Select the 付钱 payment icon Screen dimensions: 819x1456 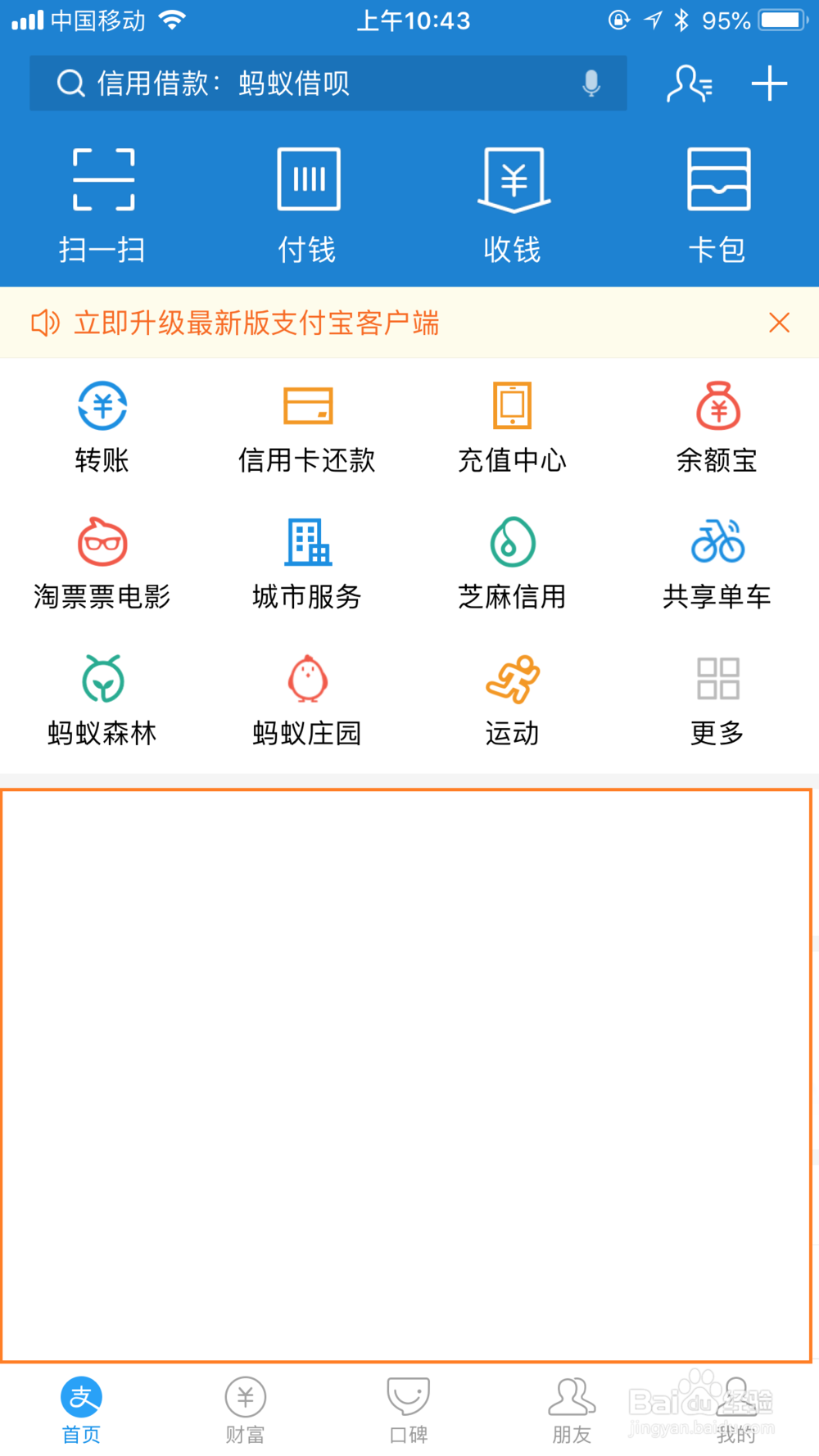[307, 201]
